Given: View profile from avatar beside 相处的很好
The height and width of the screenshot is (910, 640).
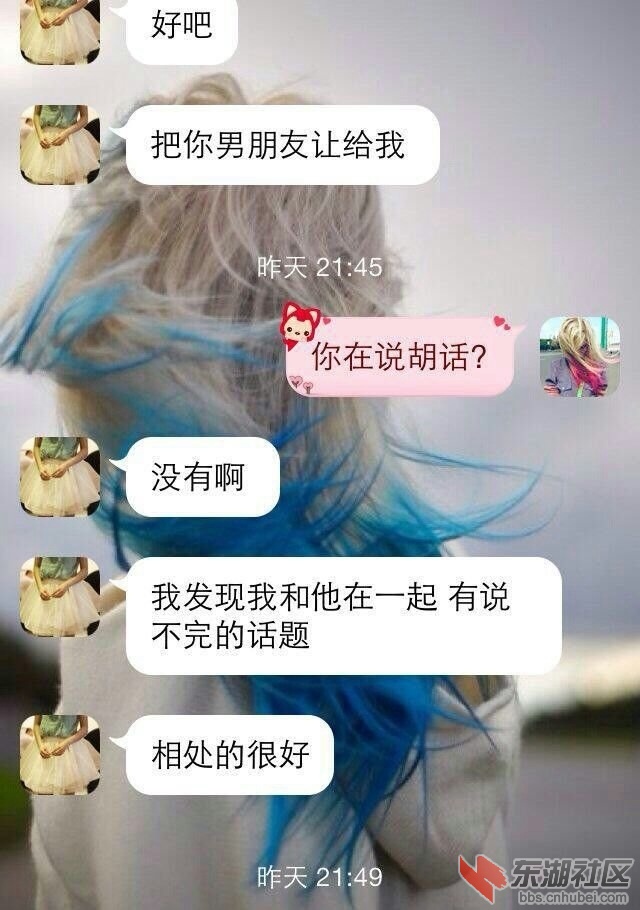Looking at the screenshot, I should click(60, 754).
